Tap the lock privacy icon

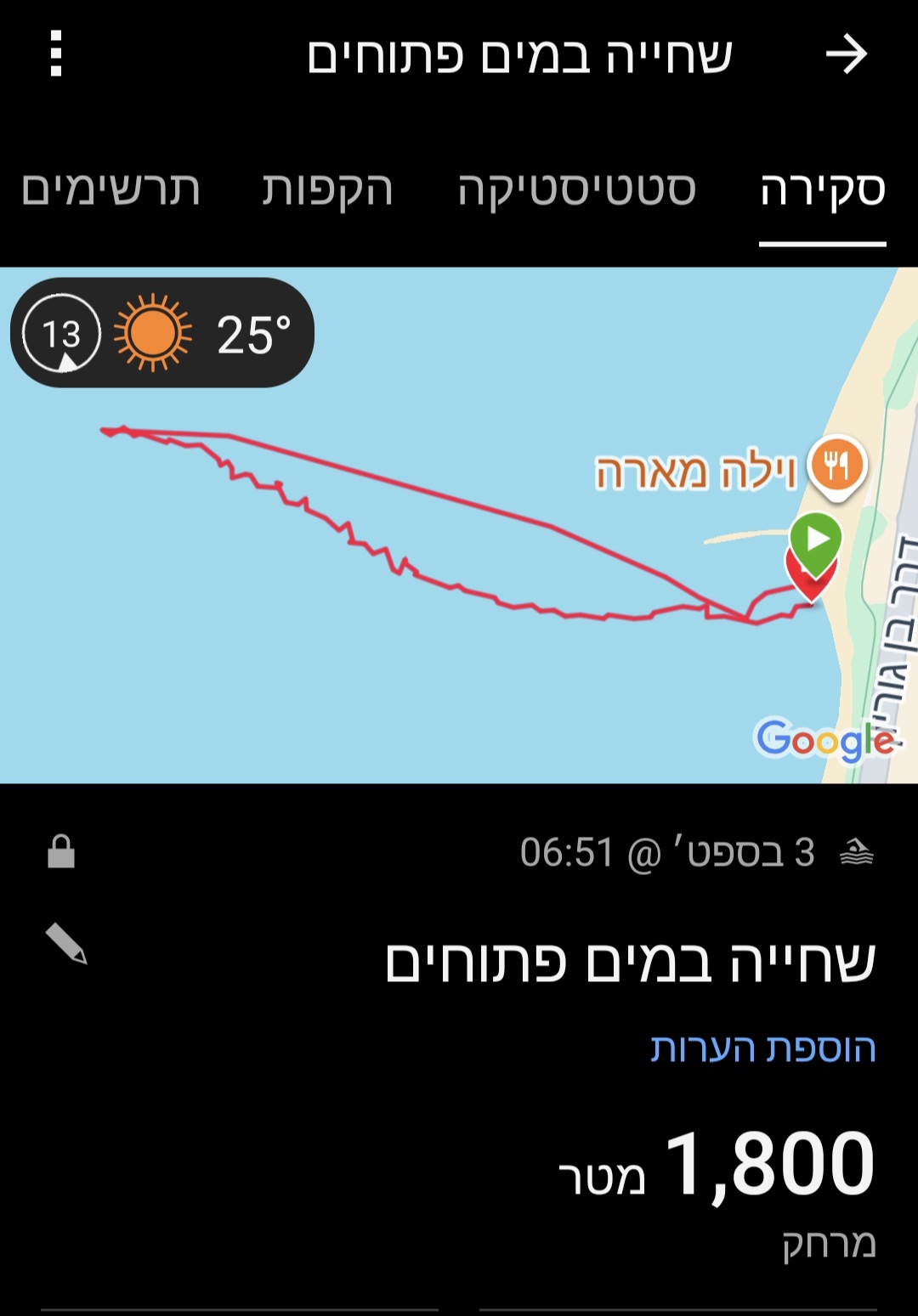point(61,851)
